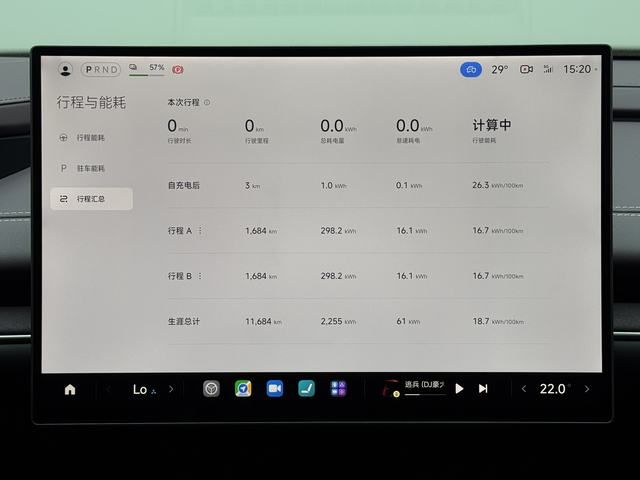Play the current music track
Screen dimensions: 640x480
459,389
